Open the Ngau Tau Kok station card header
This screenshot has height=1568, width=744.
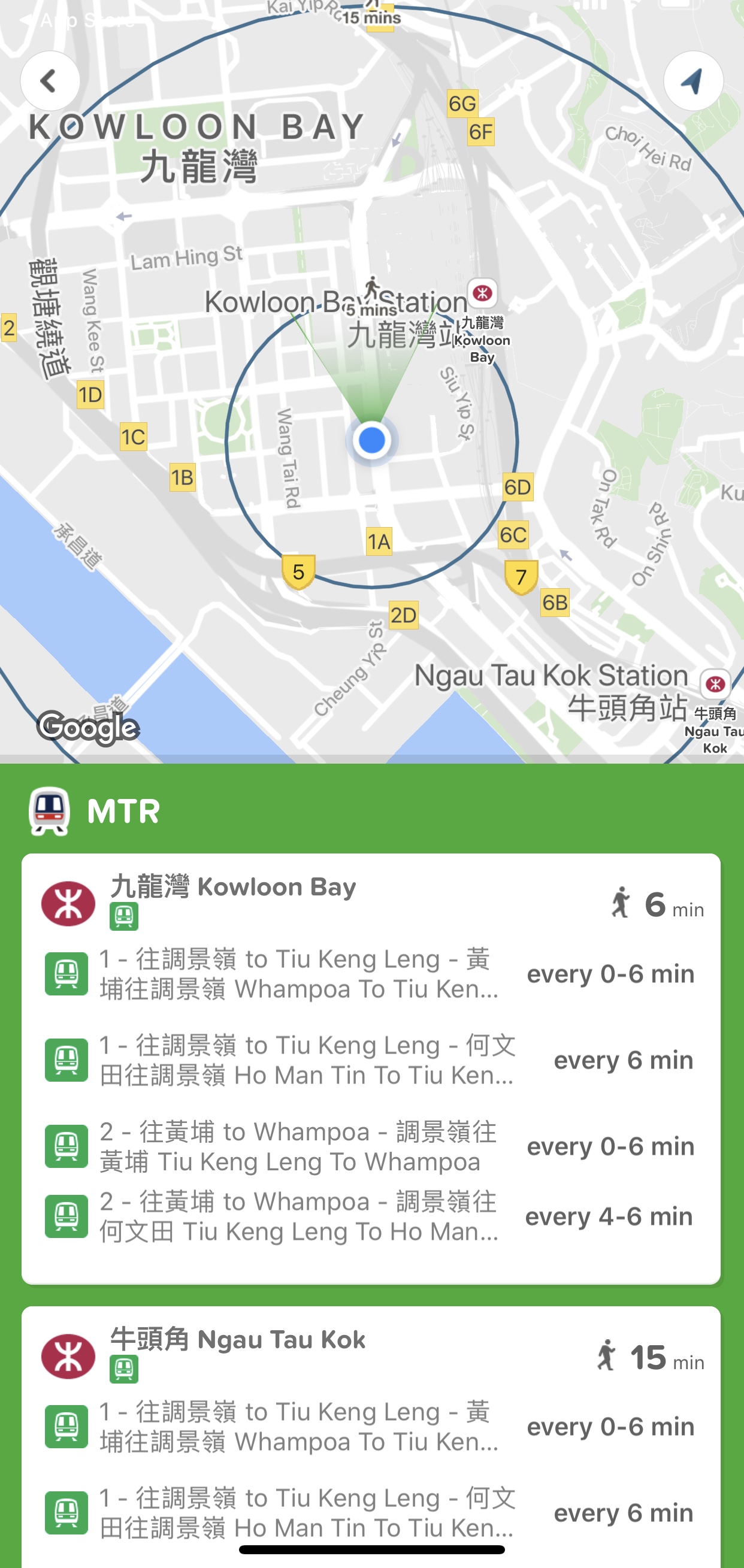(370, 1354)
